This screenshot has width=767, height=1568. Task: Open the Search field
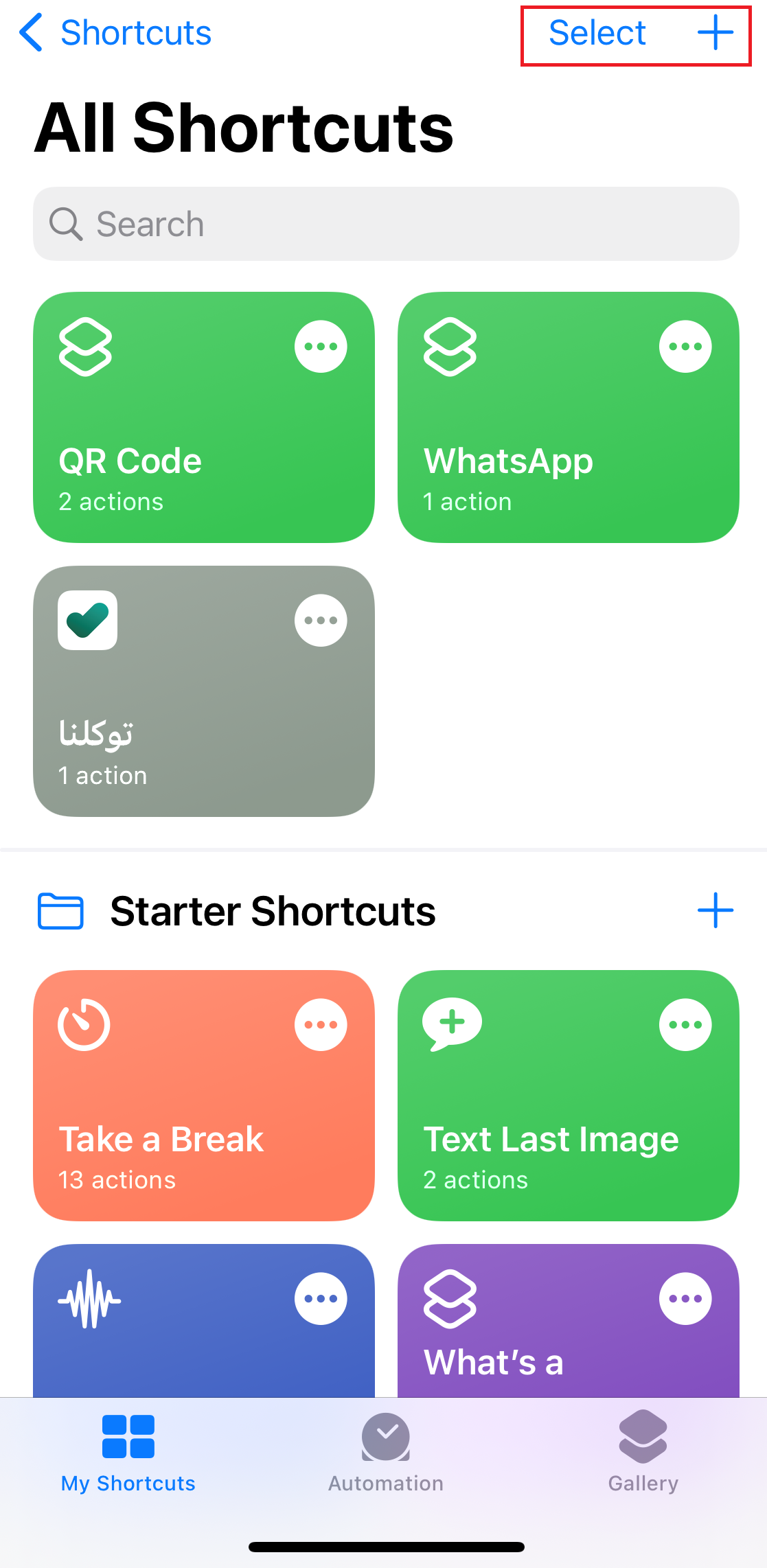click(x=386, y=224)
